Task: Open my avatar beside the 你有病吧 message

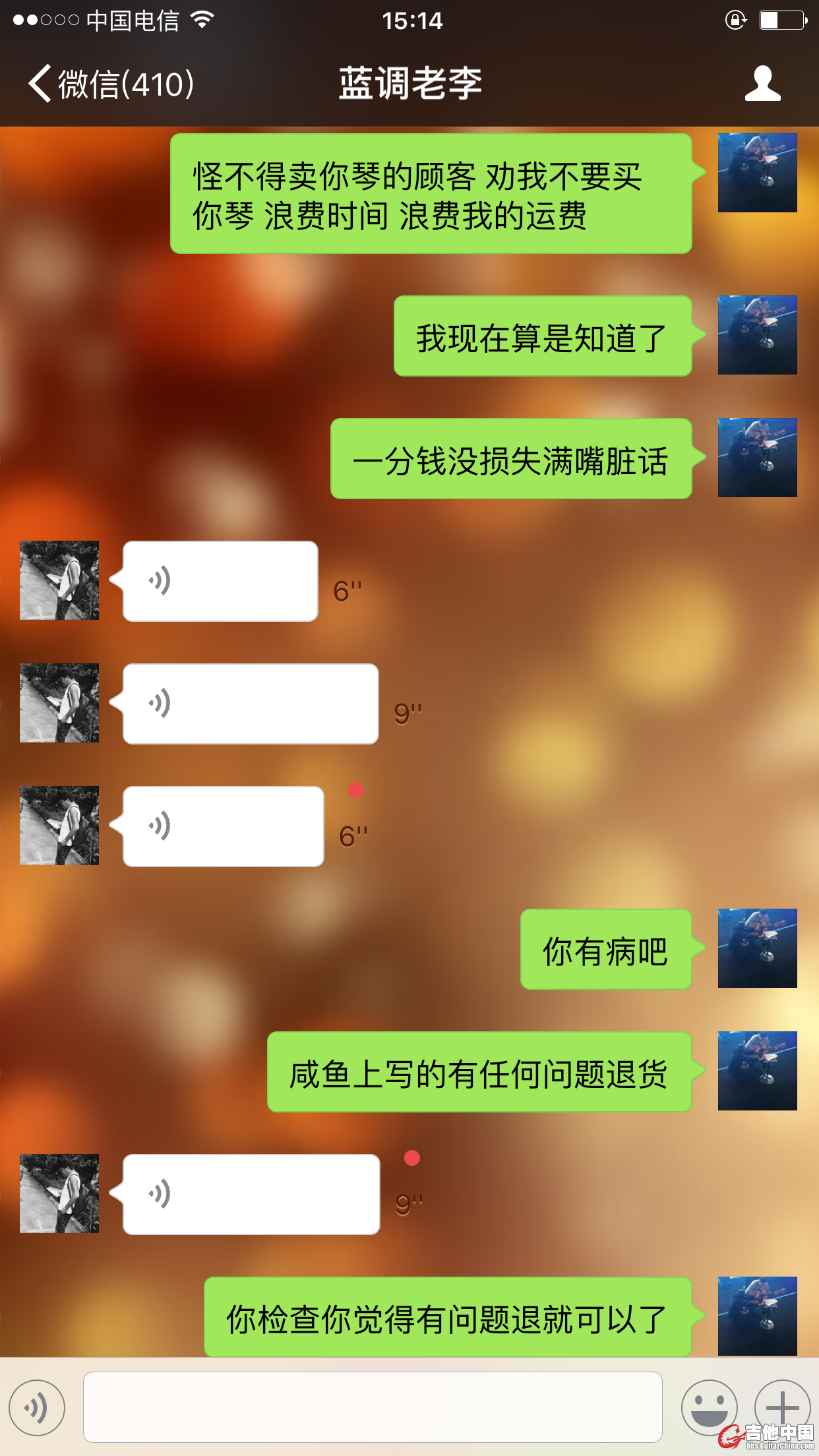Action: [x=757, y=948]
